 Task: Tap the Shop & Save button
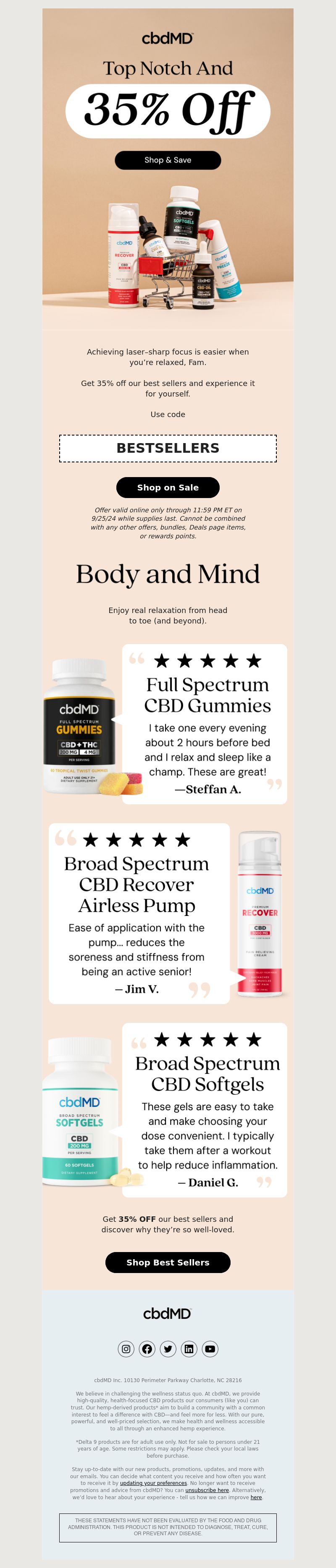pos(168,160)
